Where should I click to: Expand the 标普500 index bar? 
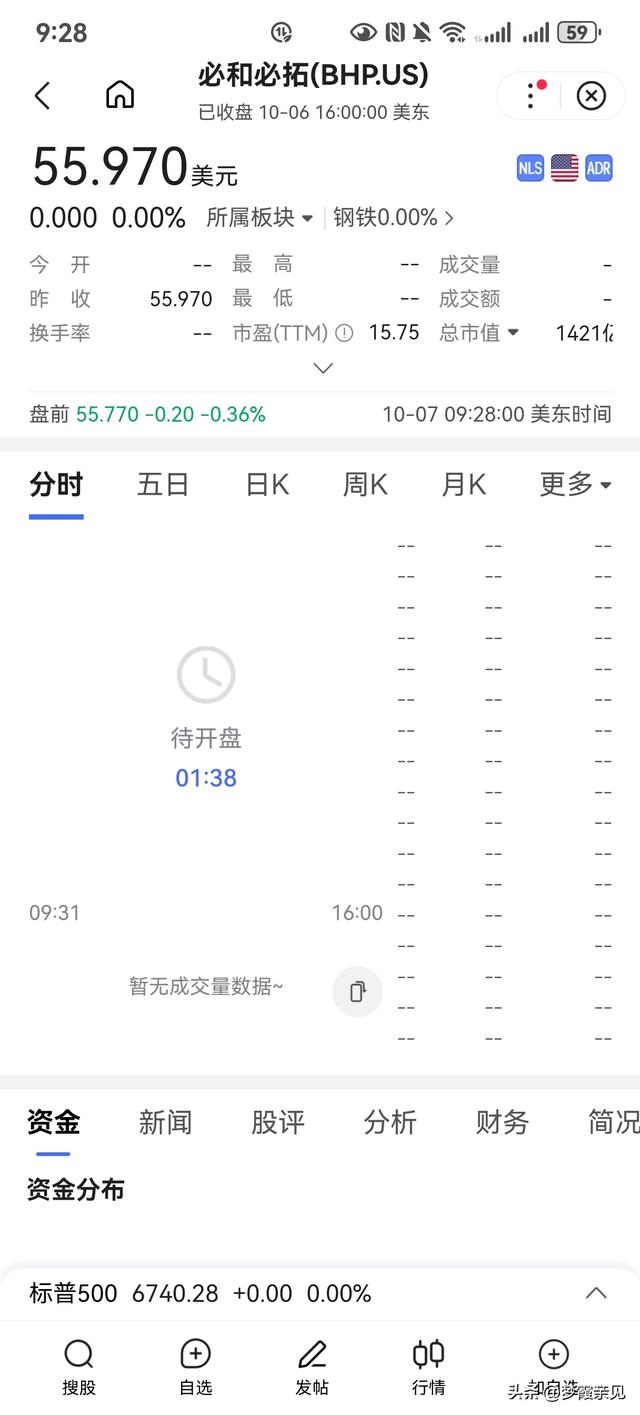click(x=596, y=1293)
